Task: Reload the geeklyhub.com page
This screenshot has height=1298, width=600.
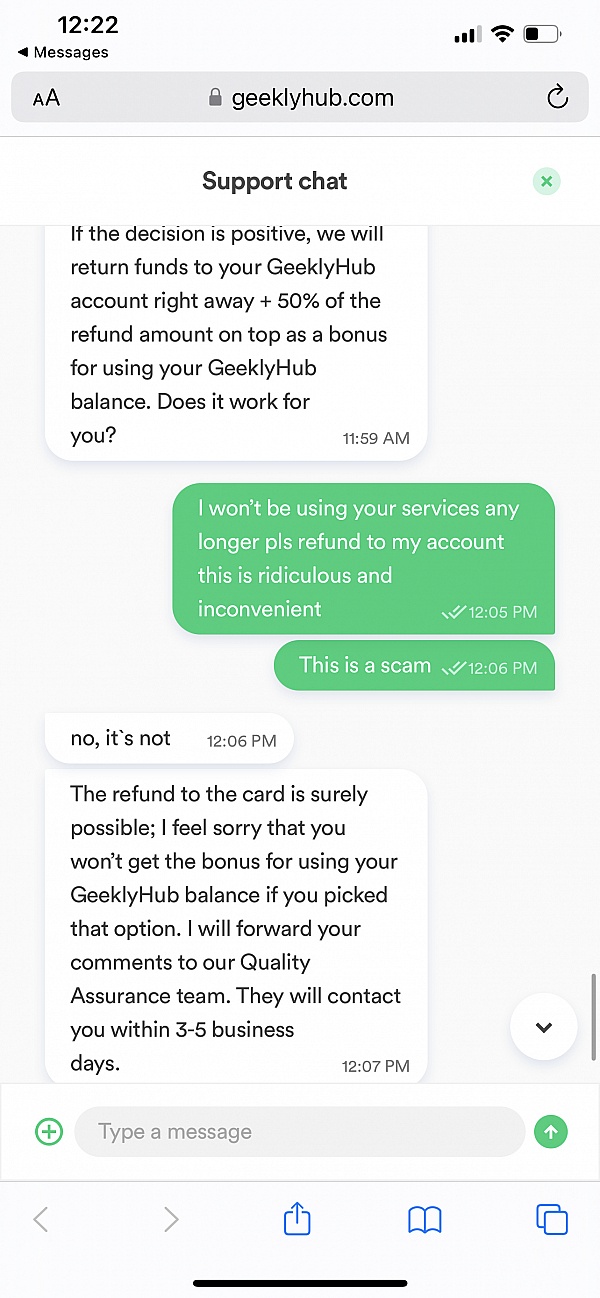Action: tap(557, 98)
